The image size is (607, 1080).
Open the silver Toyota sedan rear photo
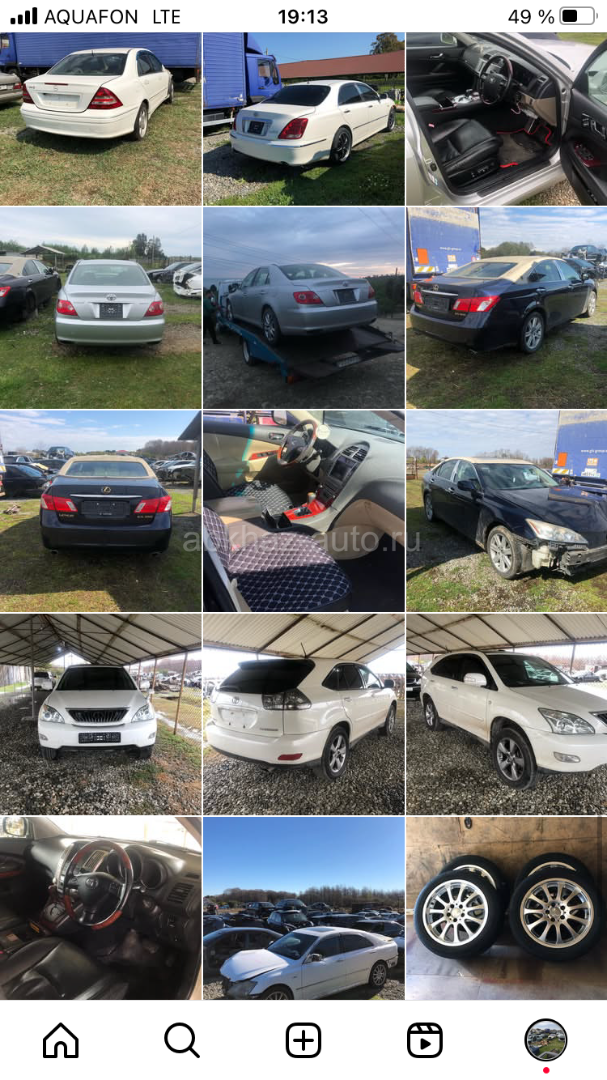pyautogui.click(x=100, y=308)
